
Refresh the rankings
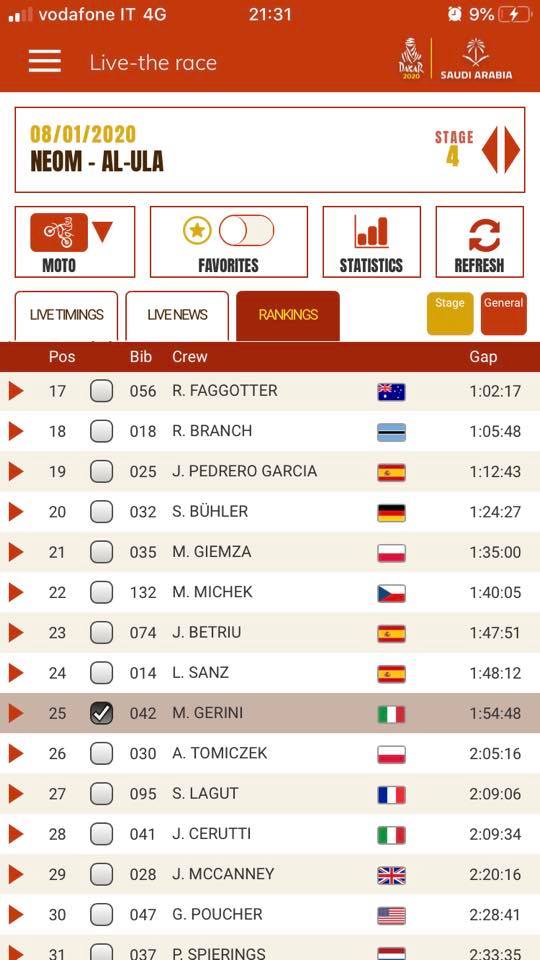479,242
